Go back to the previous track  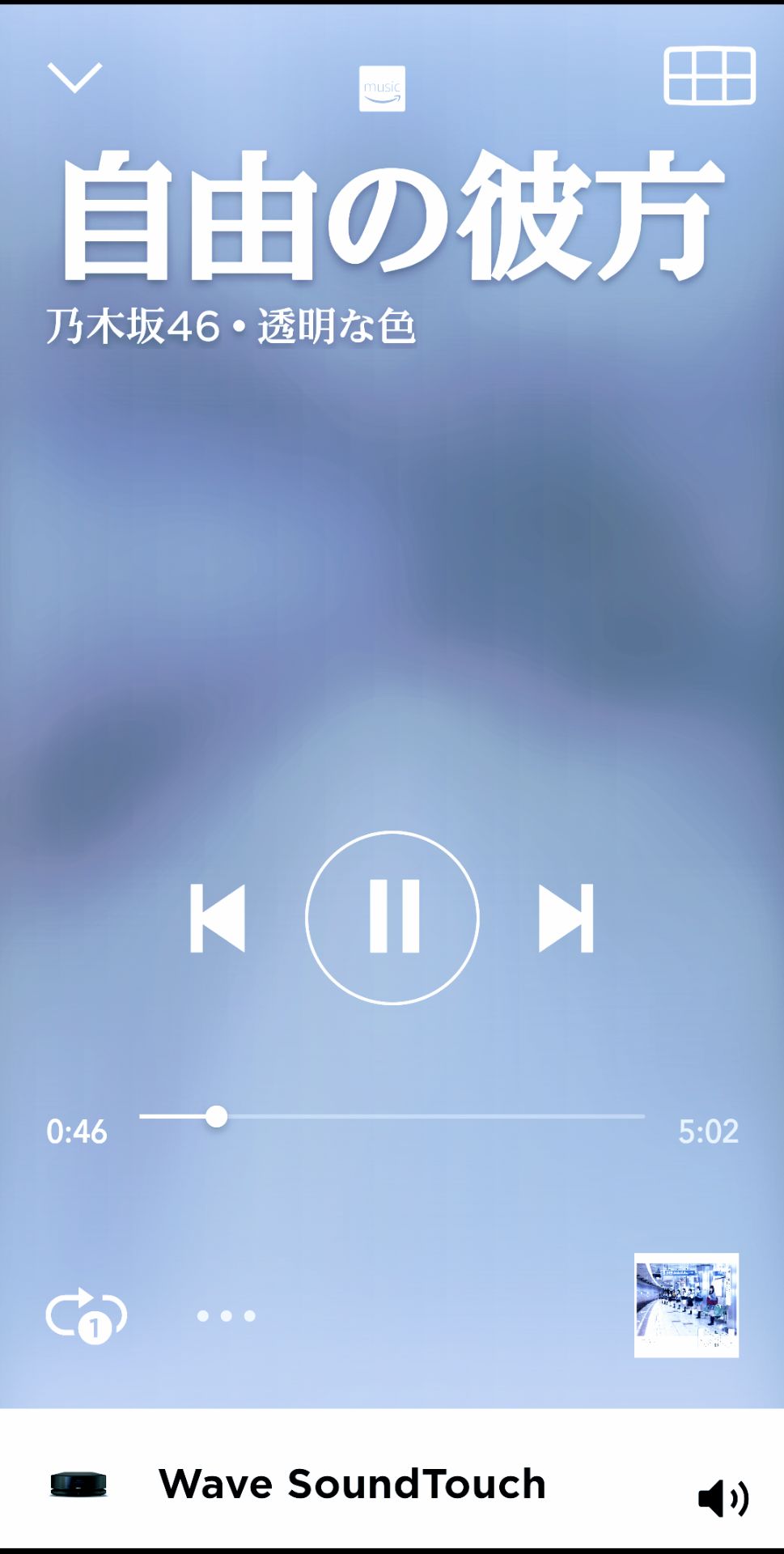(x=218, y=918)
